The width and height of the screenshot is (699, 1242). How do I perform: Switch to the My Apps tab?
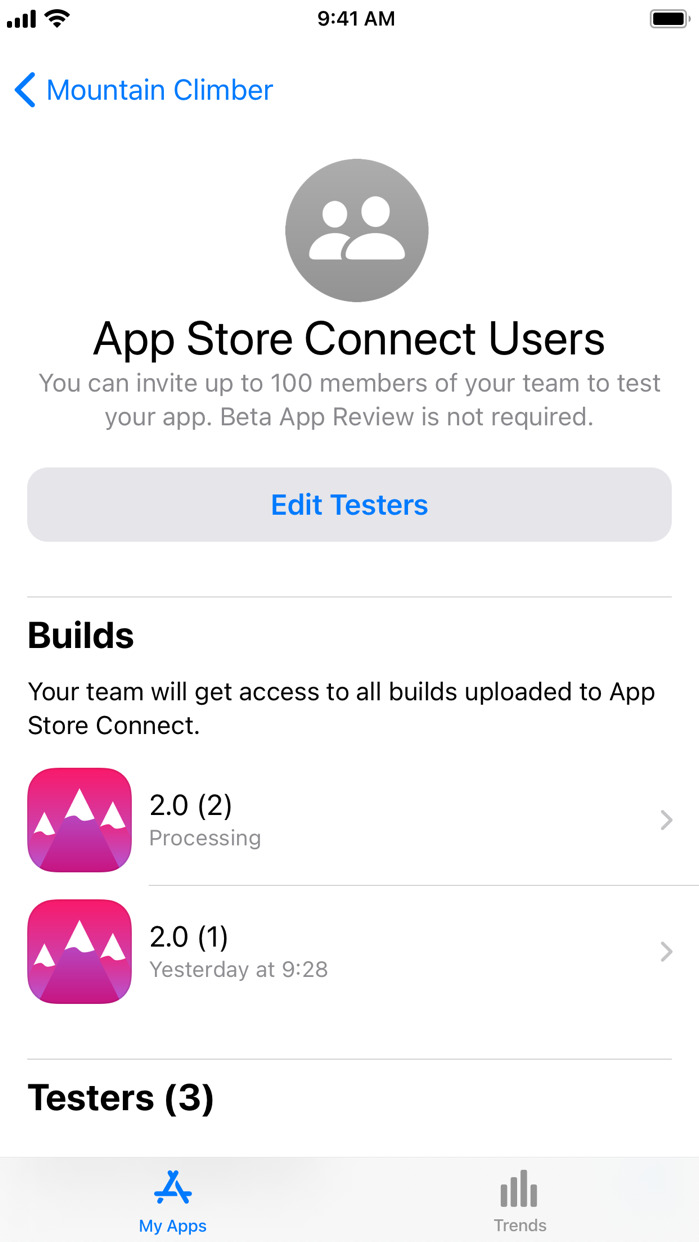(173, 1201)
